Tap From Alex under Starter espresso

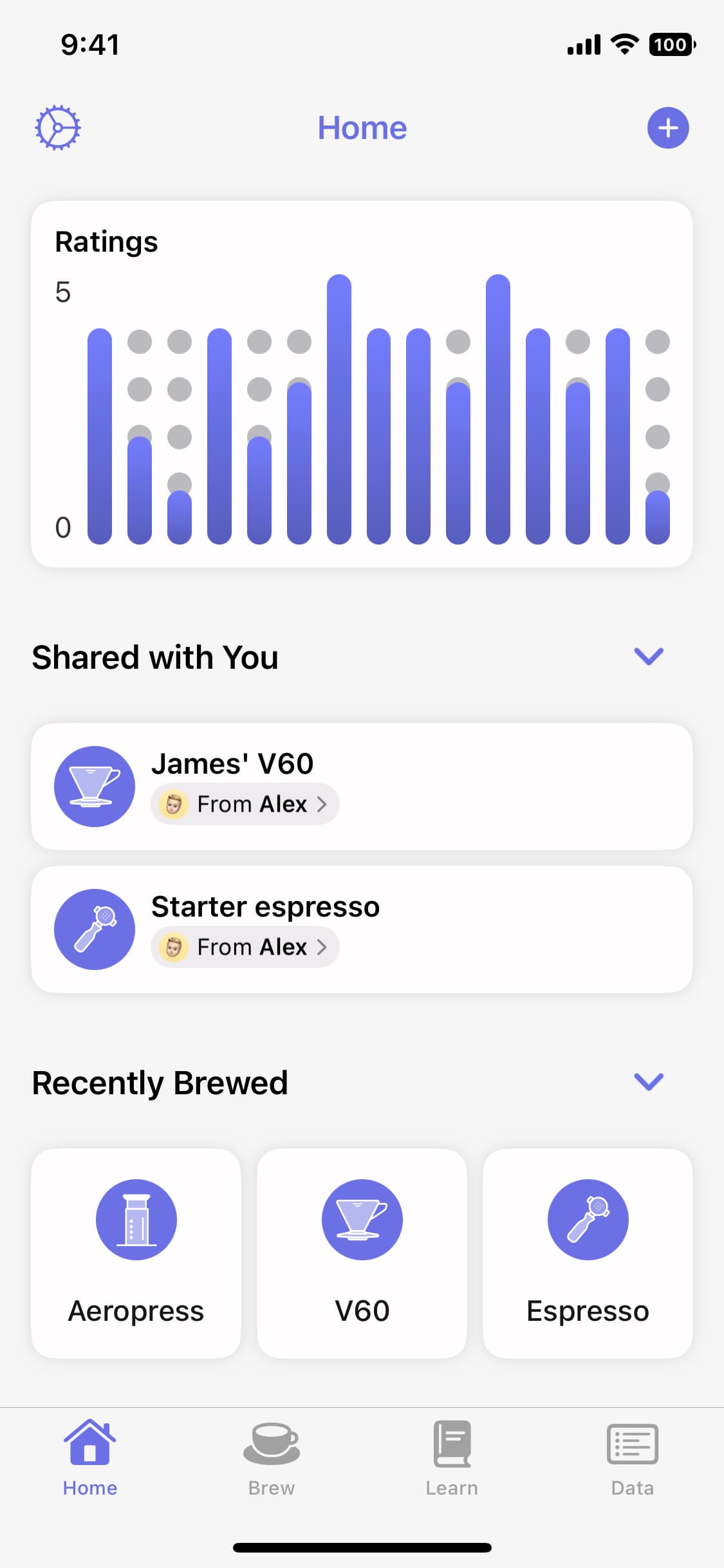coord(245,947)
